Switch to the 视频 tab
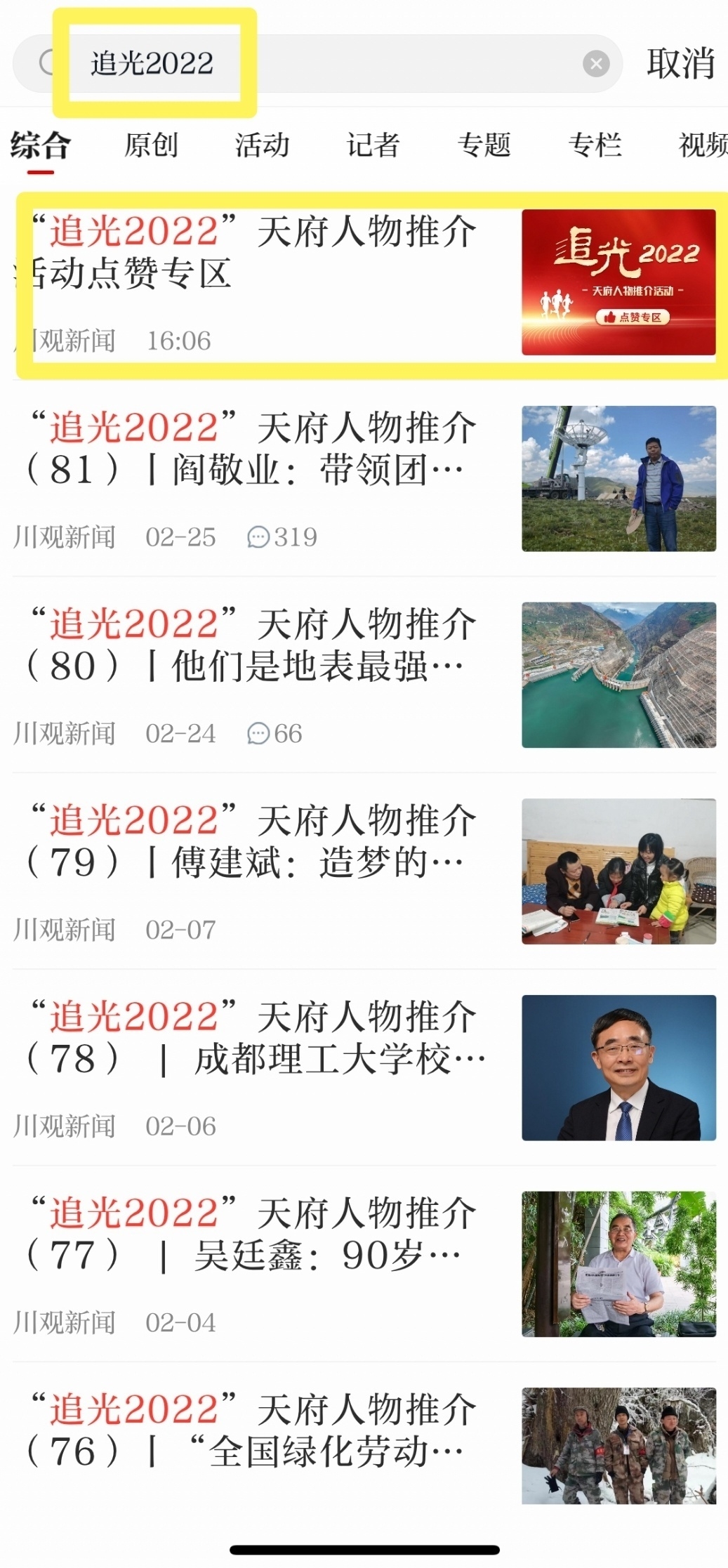The height and width of the screenshot is (1568, 728). (702, 145)
